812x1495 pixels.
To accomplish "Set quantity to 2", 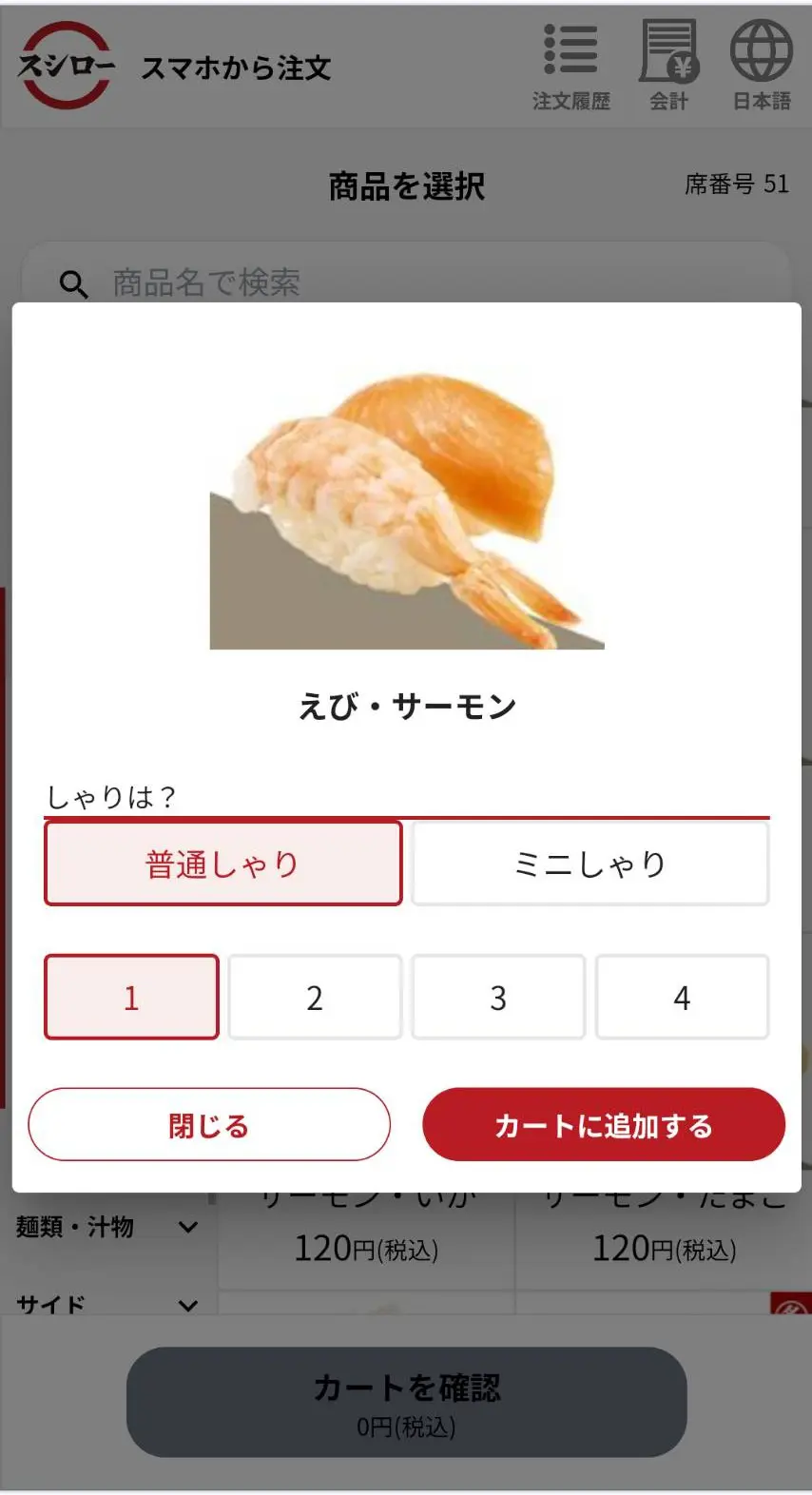I will click(315, 997).
